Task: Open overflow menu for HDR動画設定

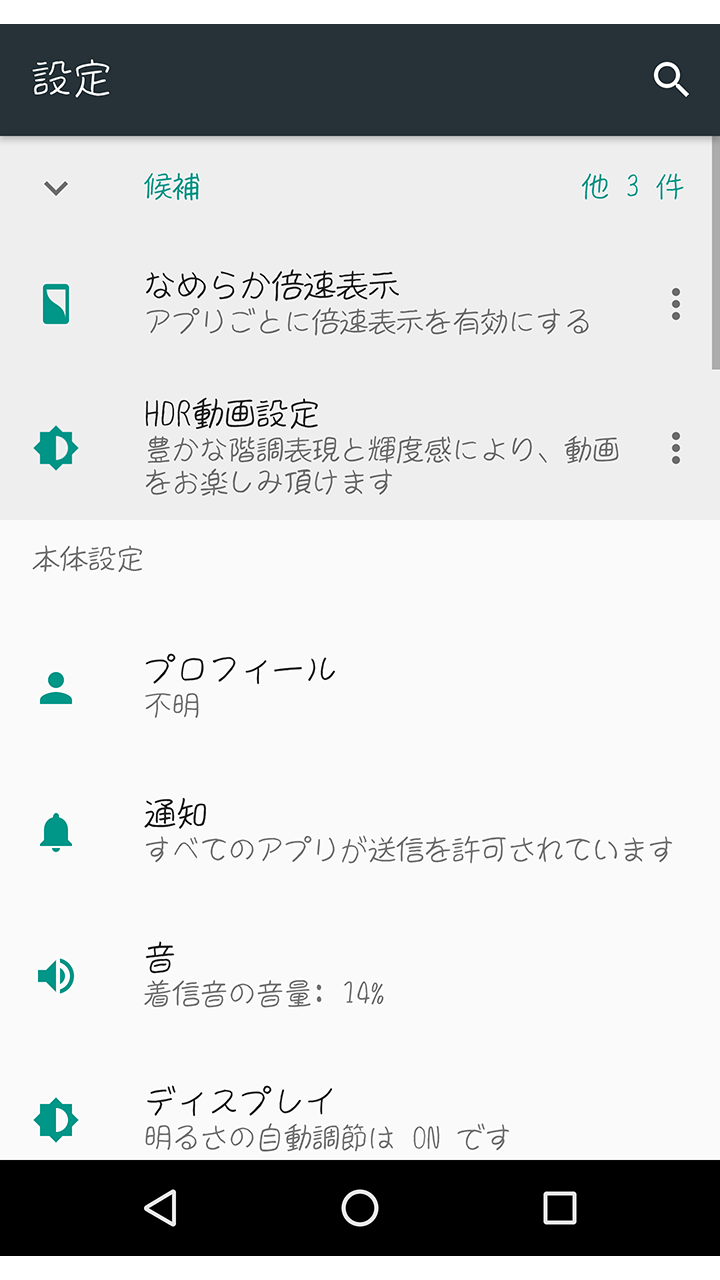Action: point(676,448)
